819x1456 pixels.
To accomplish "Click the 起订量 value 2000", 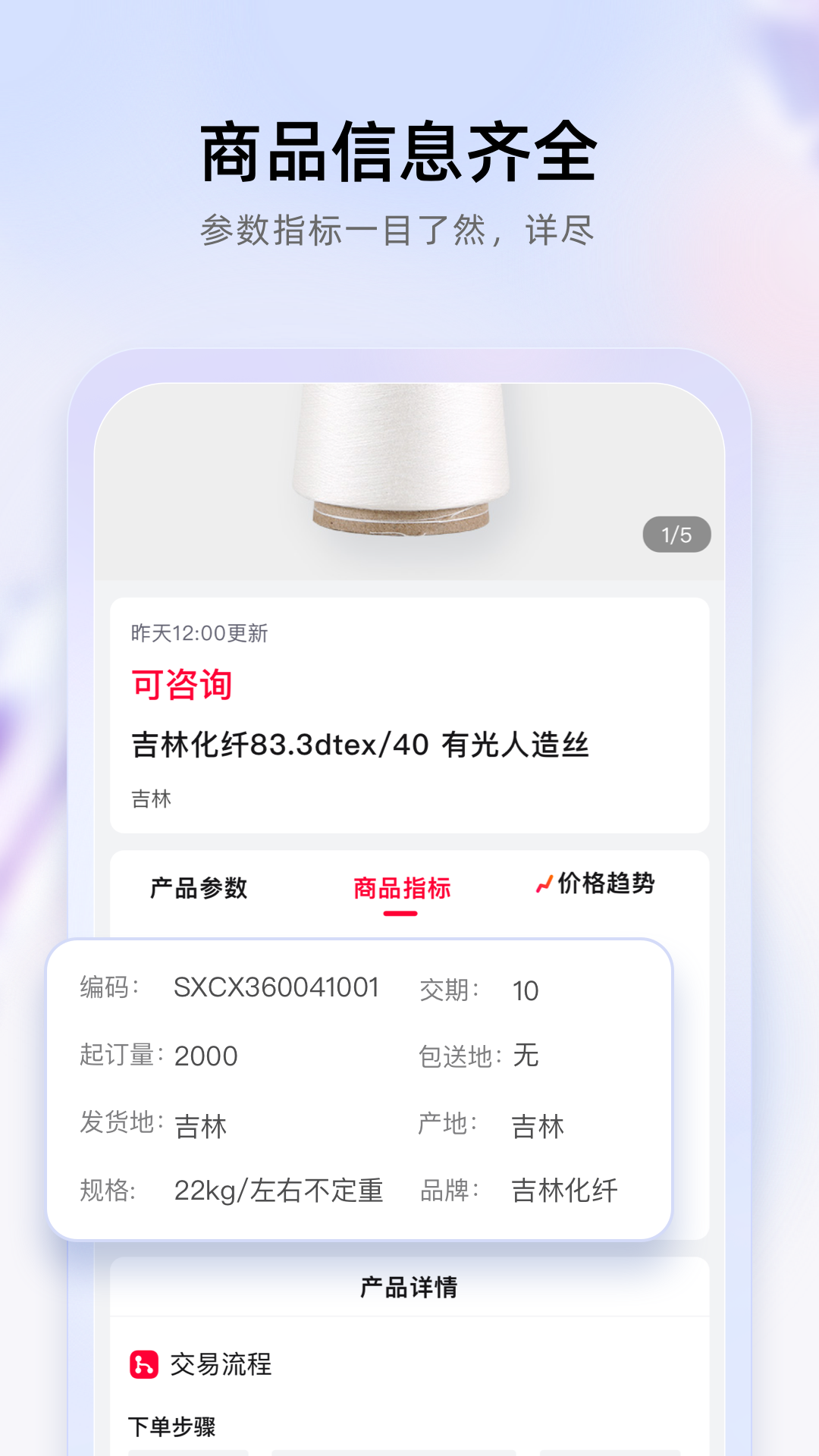I will 206,1054.
